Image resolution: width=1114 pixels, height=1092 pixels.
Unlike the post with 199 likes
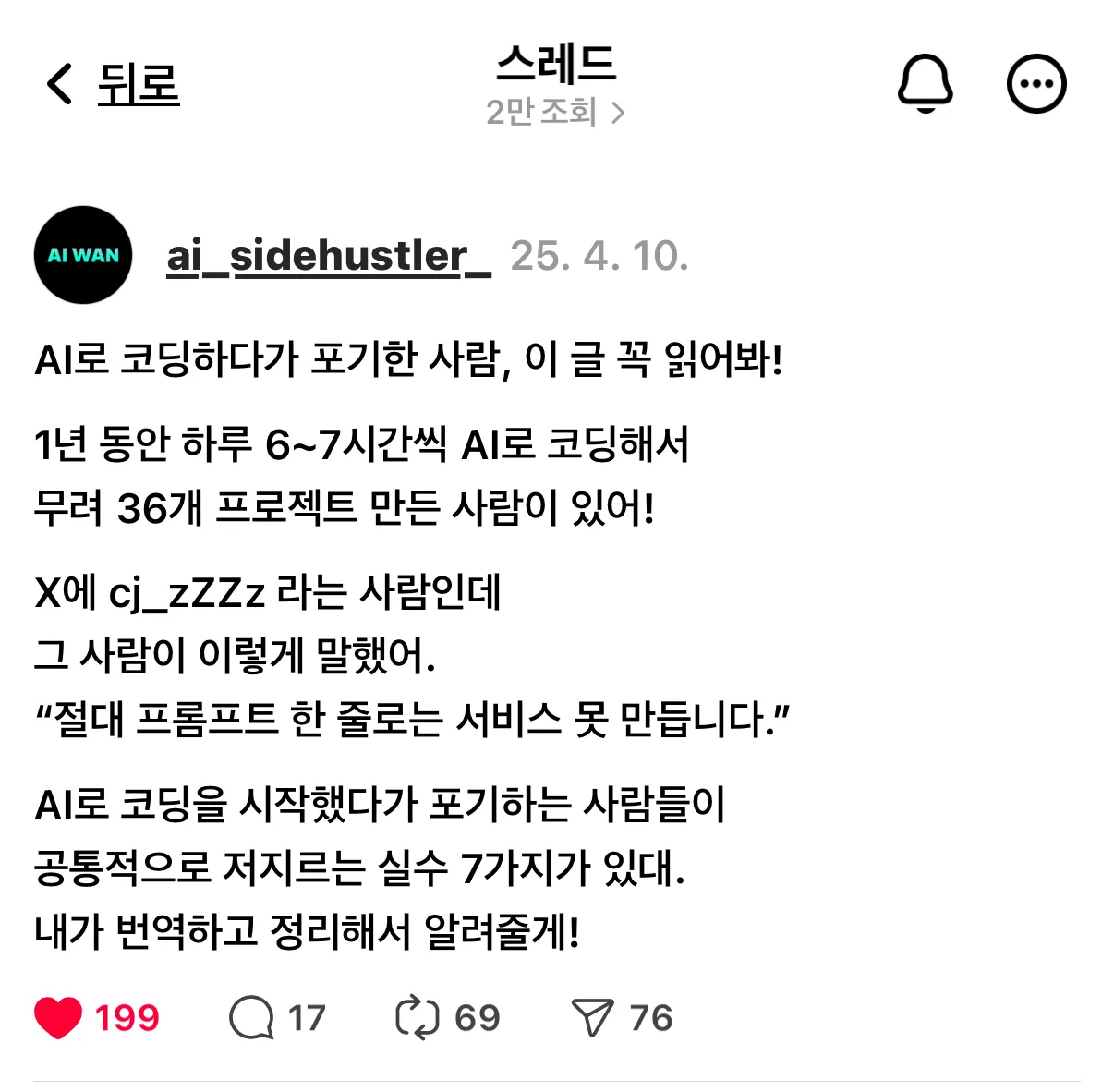coord(59,1017)
